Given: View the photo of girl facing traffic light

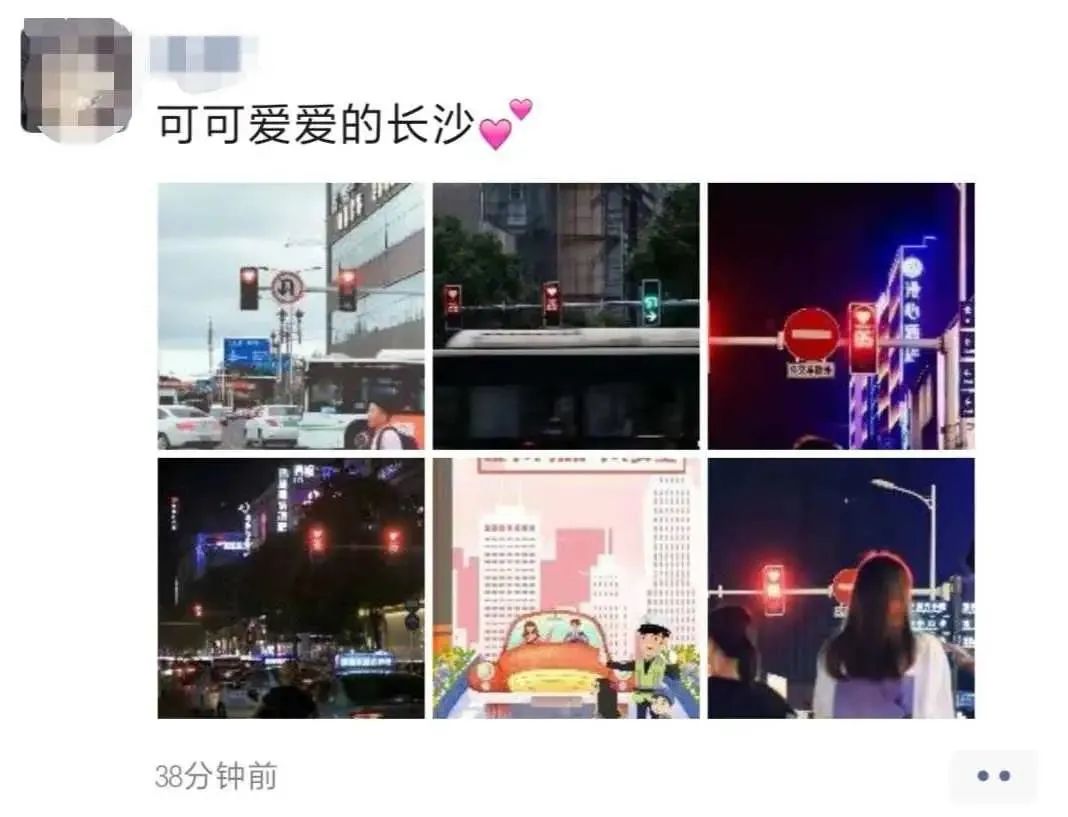Looking at the screenshot, I should [x=840, y=588].
